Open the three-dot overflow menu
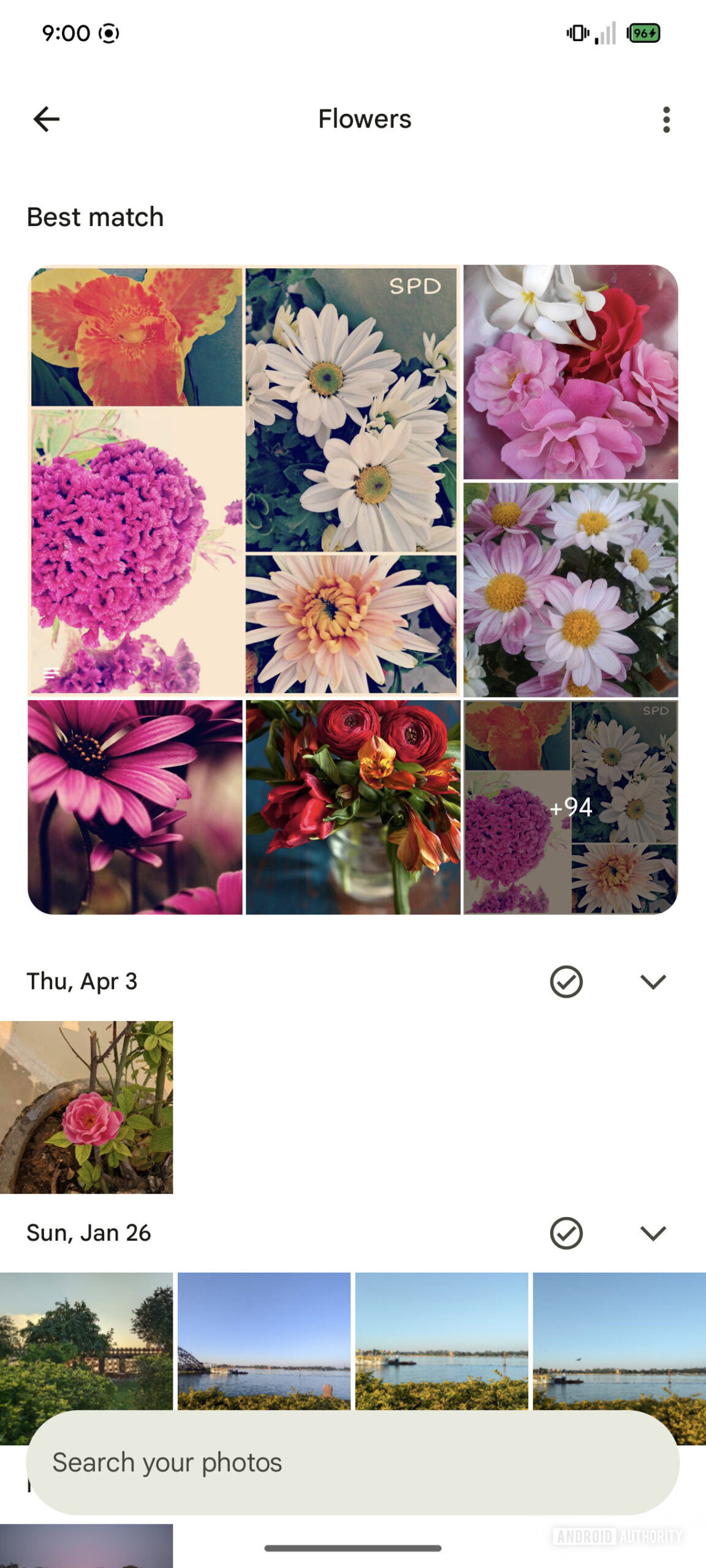The image size is (706, 1568). tap(666, 119)
